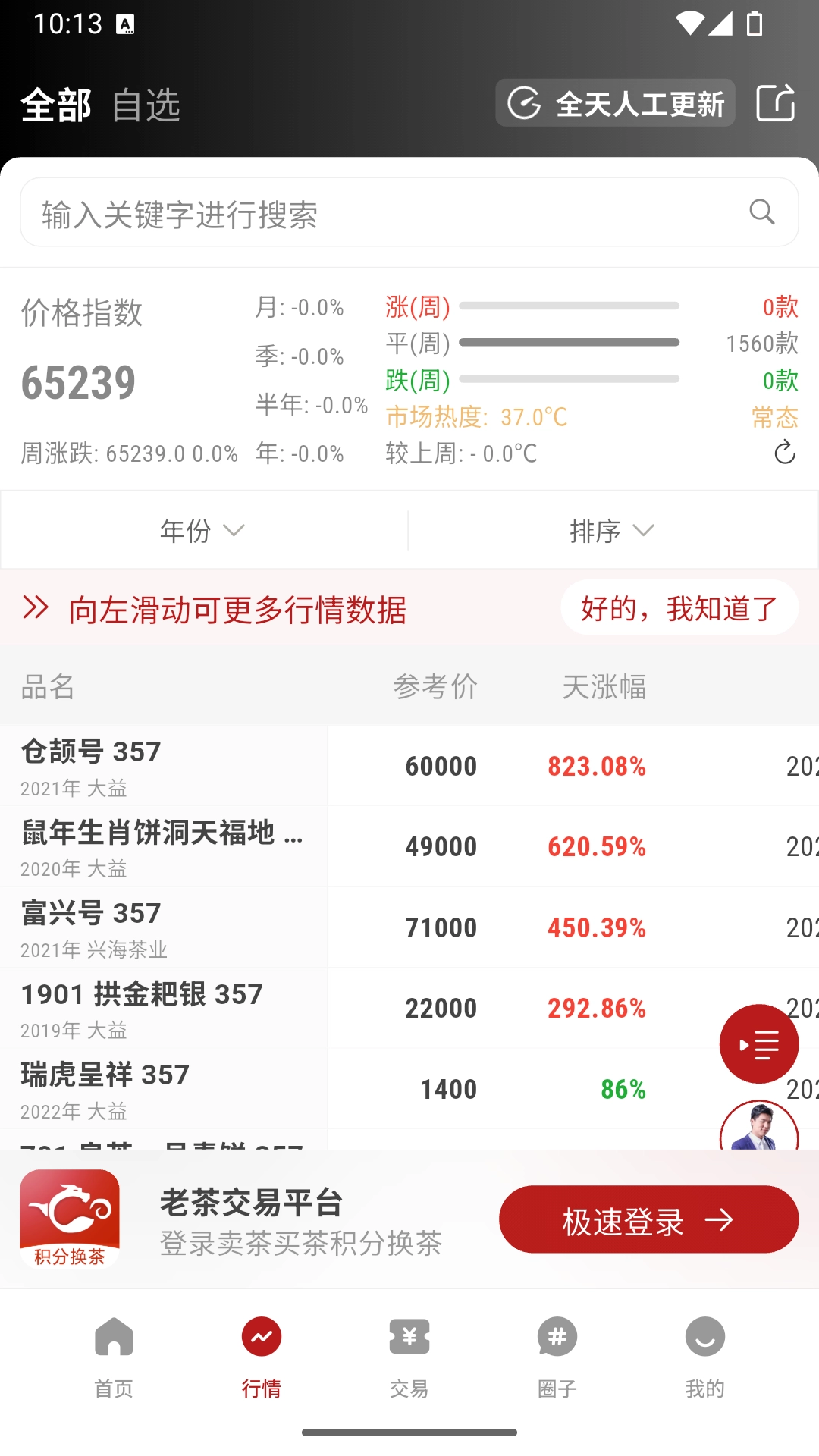This screenshot has width=819, height=1456.
Task: Switch to the 自选 watchlist tab
Action: tap(147, 106)
